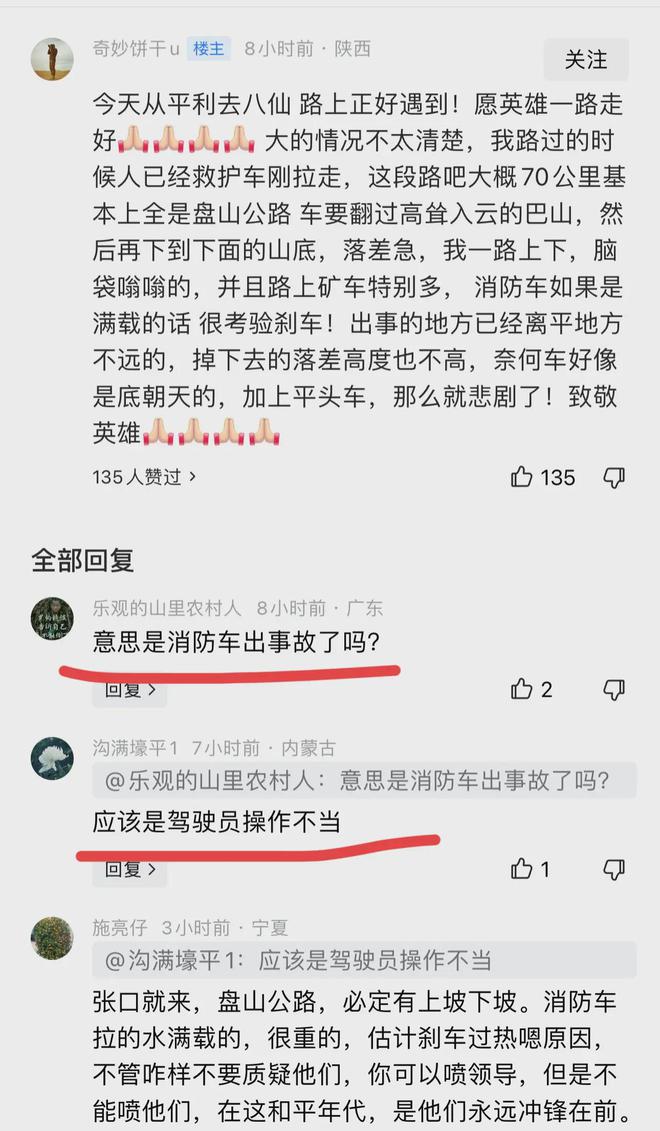Open username 奇妙饼干u
The height and width of the screenshot is (1131, 660).
pyautogui.click(x=136, y=48)
